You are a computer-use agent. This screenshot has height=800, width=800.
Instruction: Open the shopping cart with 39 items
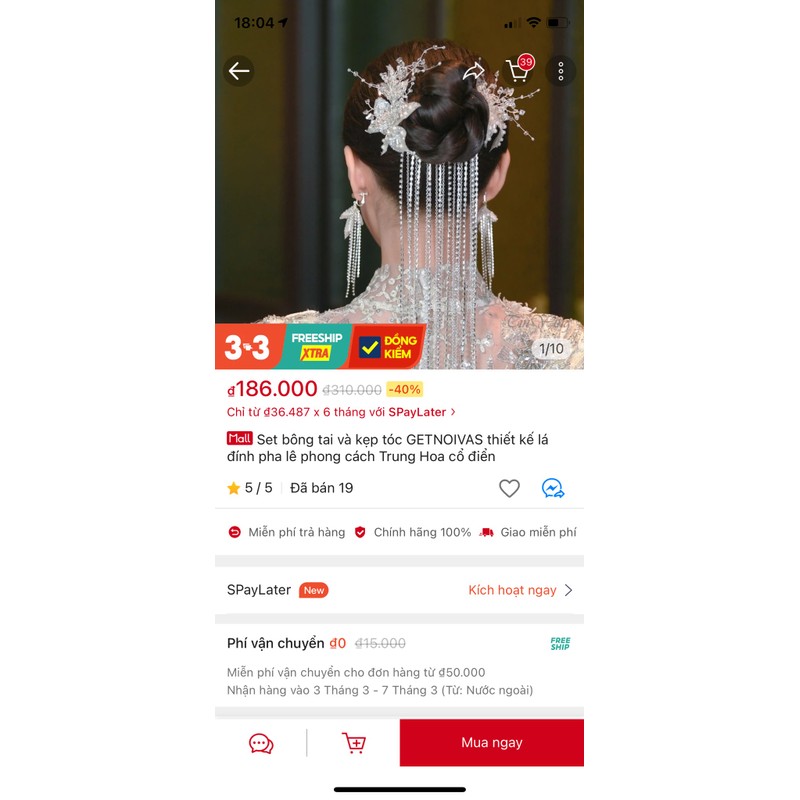coord(518,70)
